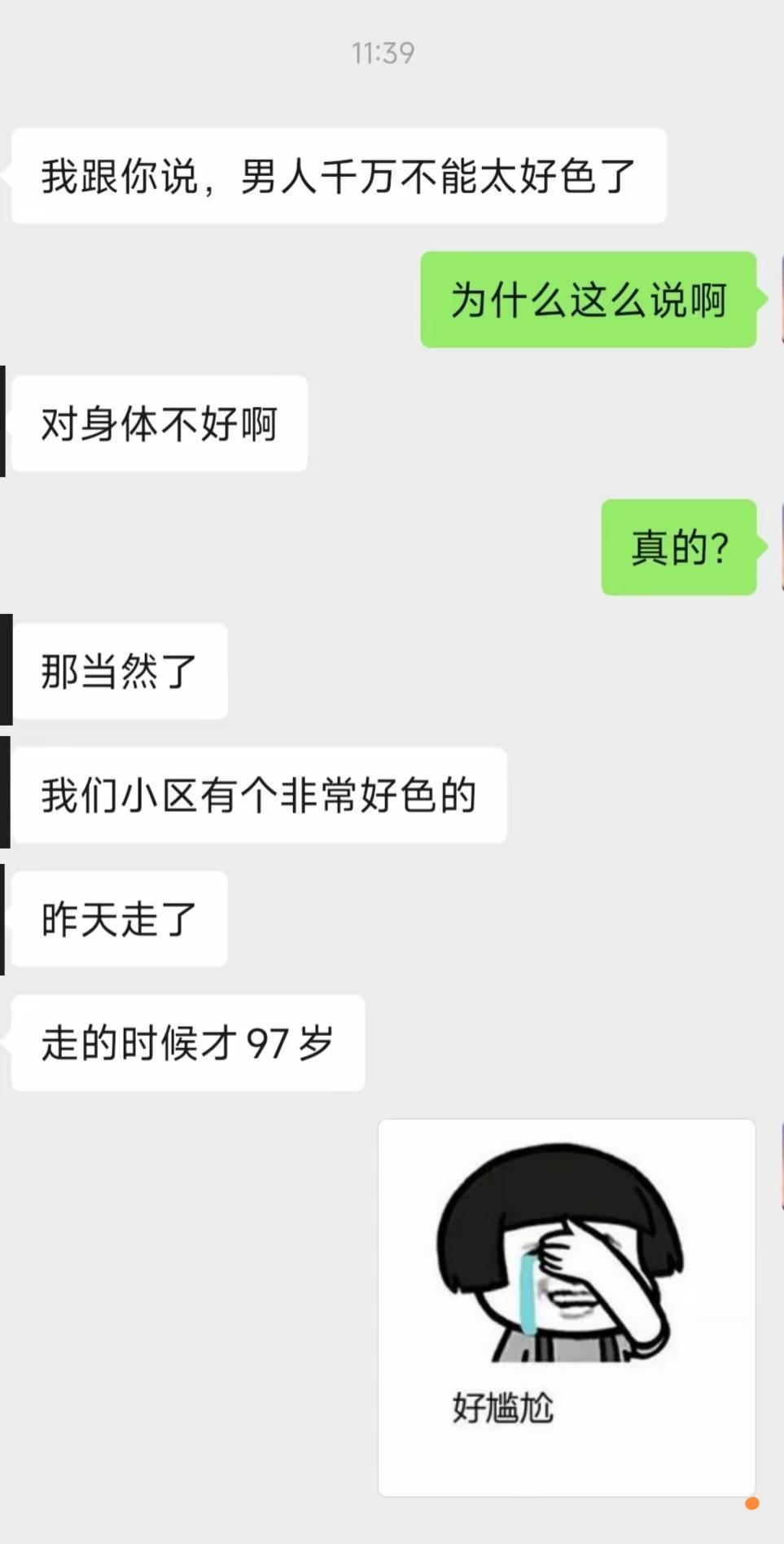The width and height of the screenshot is (784, 1544).
Task: Tap the 11:39 timestamp at the top
Action: tap(383, 50)
